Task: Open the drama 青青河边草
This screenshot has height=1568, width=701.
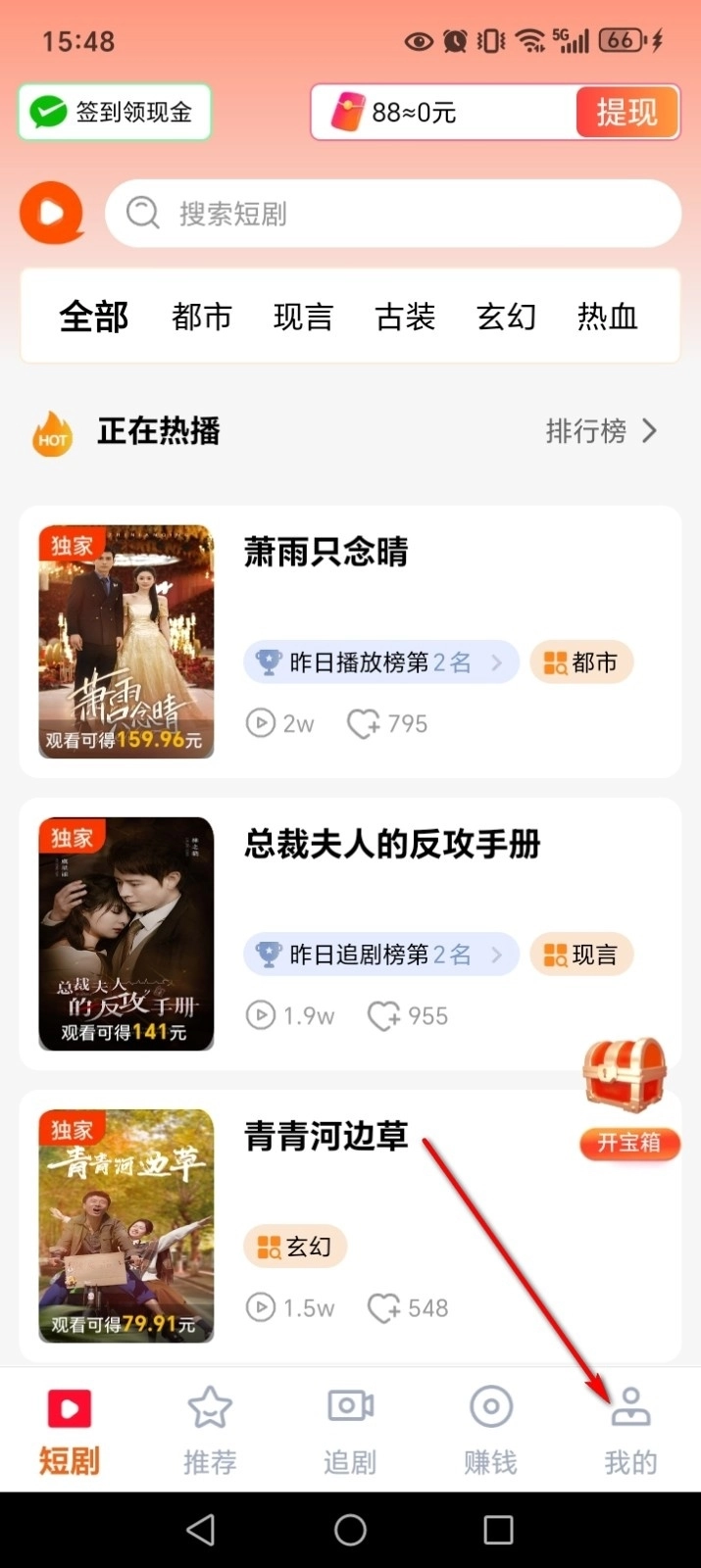Action: (325, 1136)
